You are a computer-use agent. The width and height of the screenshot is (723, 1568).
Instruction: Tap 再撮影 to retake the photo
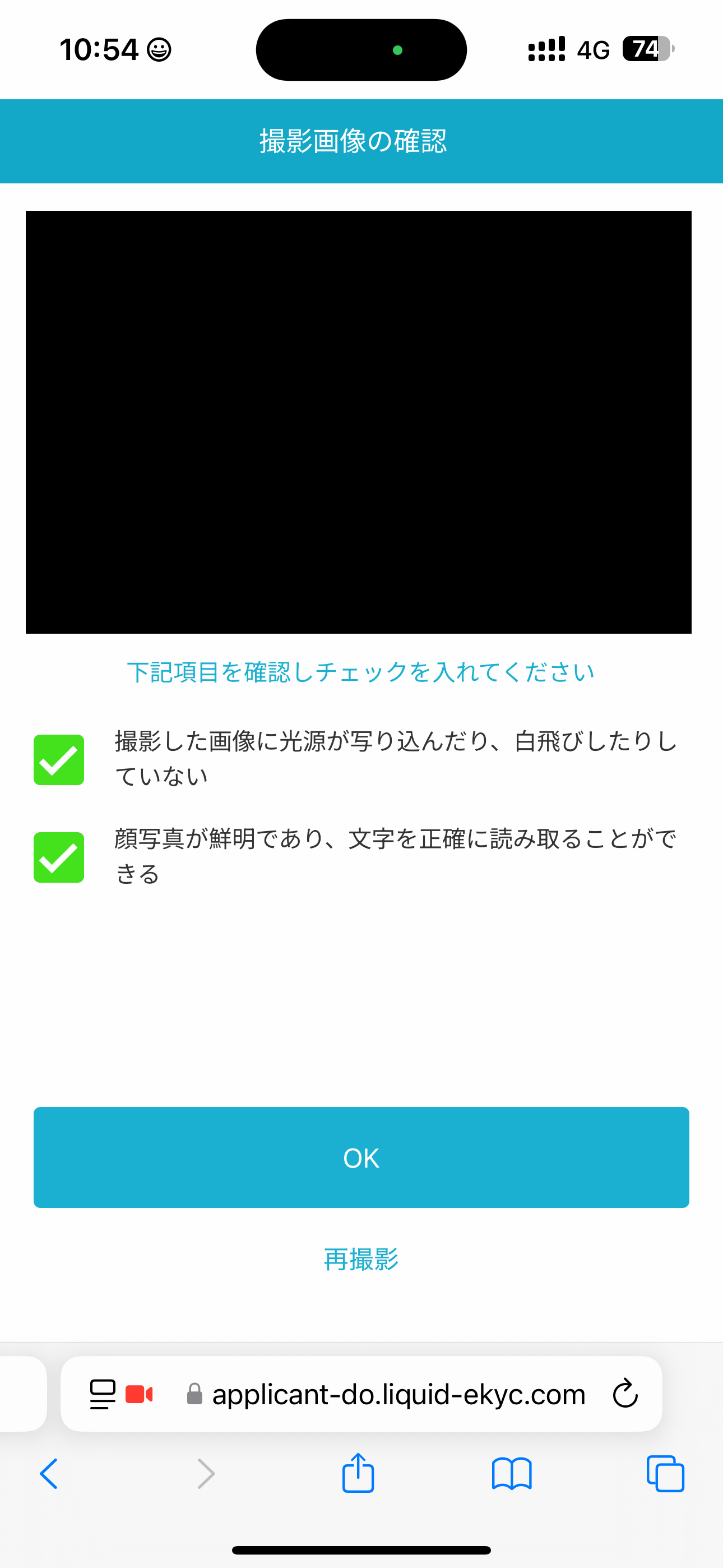361,1259
